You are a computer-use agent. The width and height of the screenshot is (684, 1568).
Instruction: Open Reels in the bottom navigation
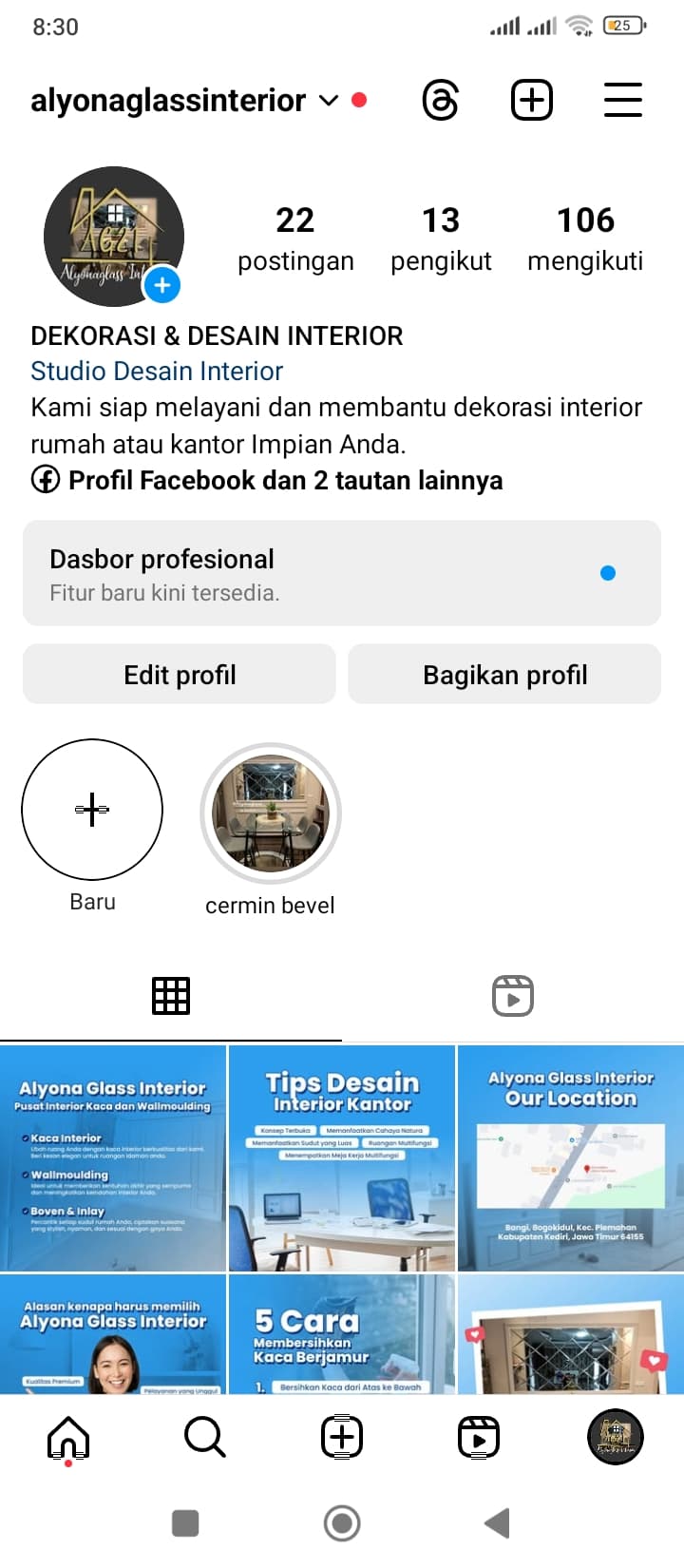pos(479,1437)
